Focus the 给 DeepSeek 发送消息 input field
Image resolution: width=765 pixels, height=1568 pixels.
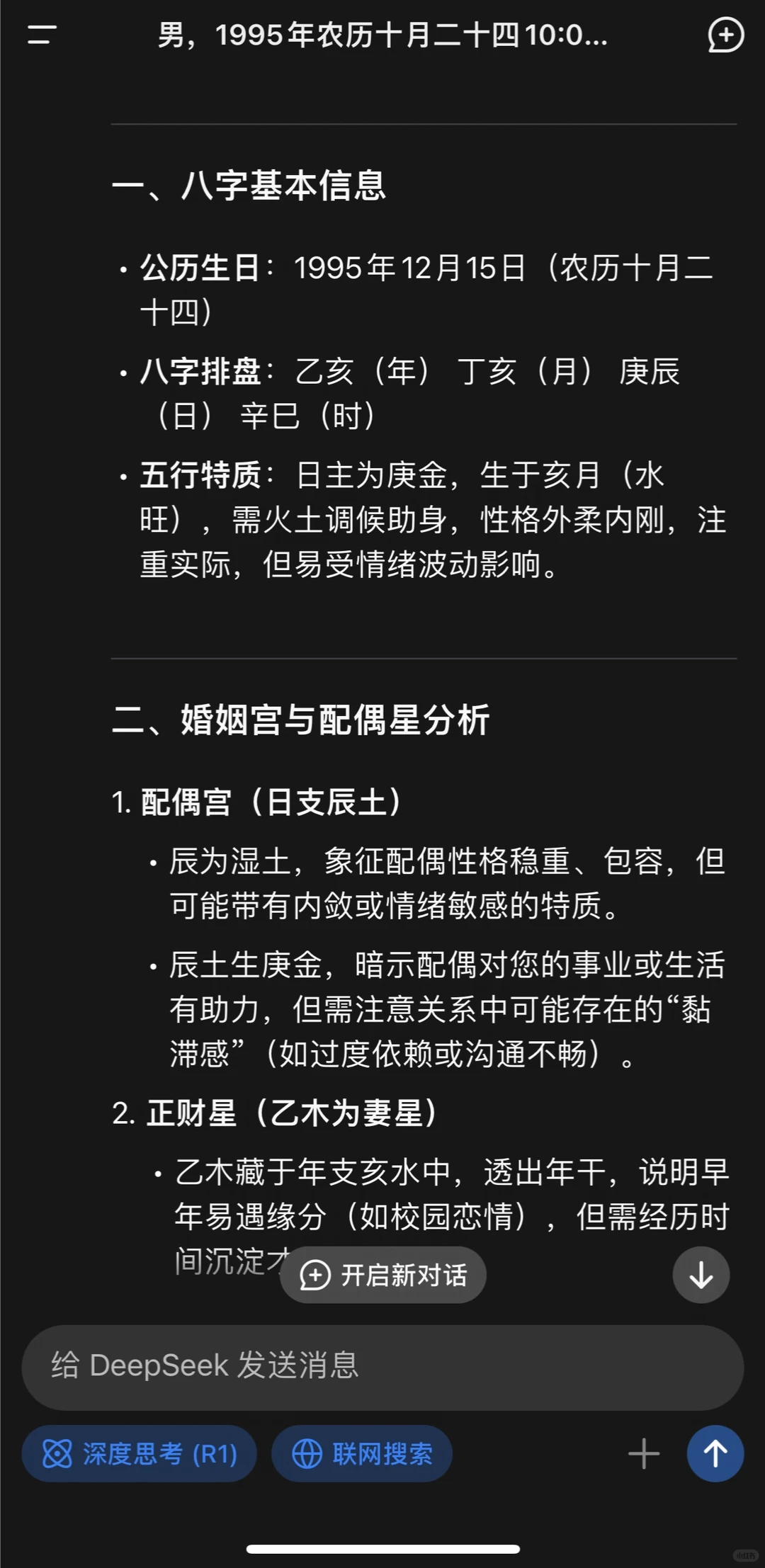[x=382, y=1365]
